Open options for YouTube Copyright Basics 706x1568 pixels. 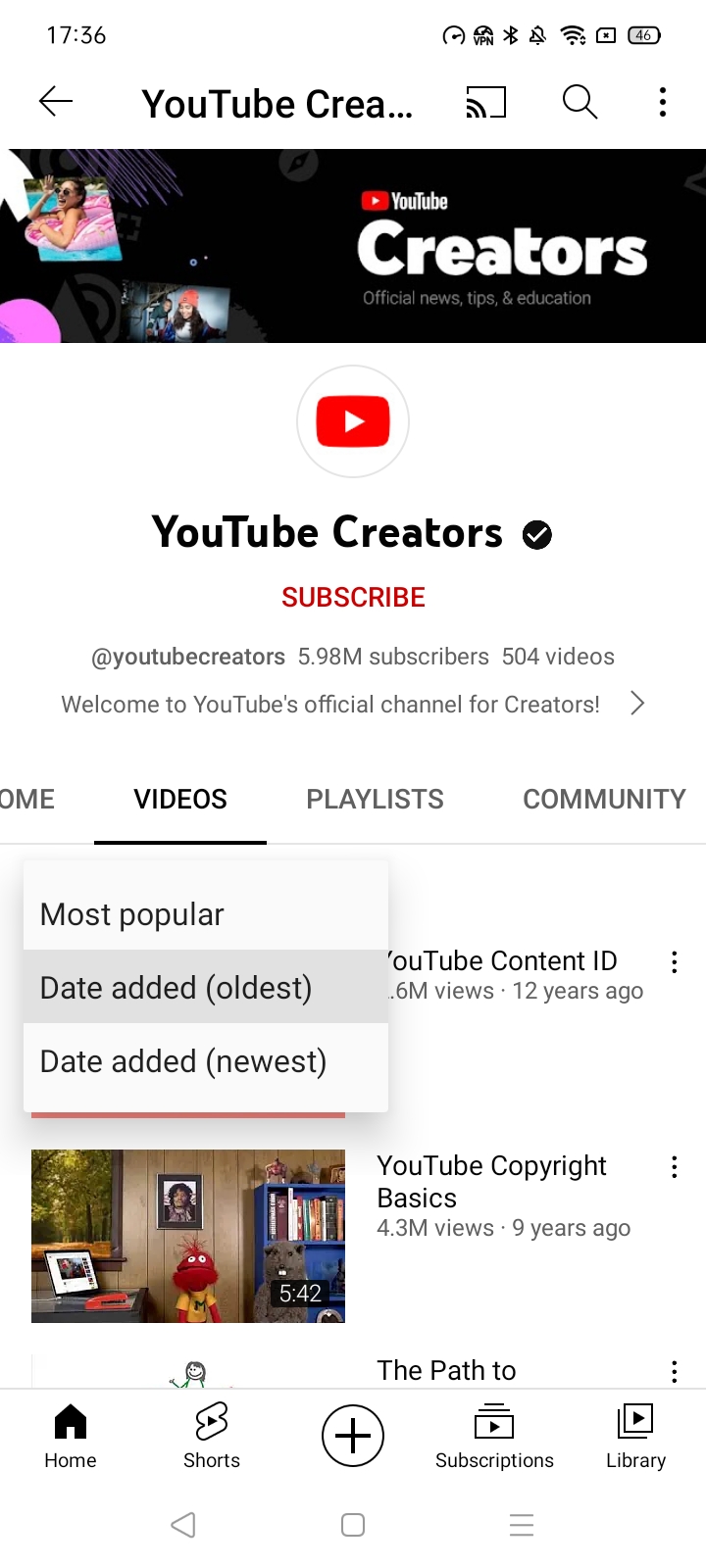click(675, 1166)
